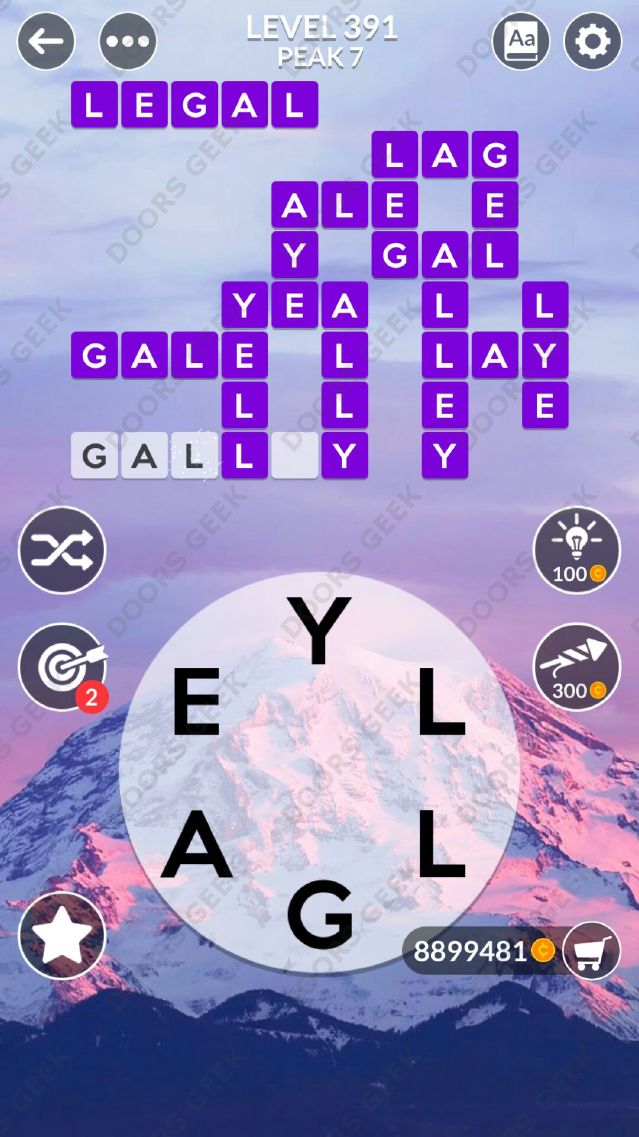Shuffle the letters in the wheel
The image size is (639, 1137).
point(62,550)
